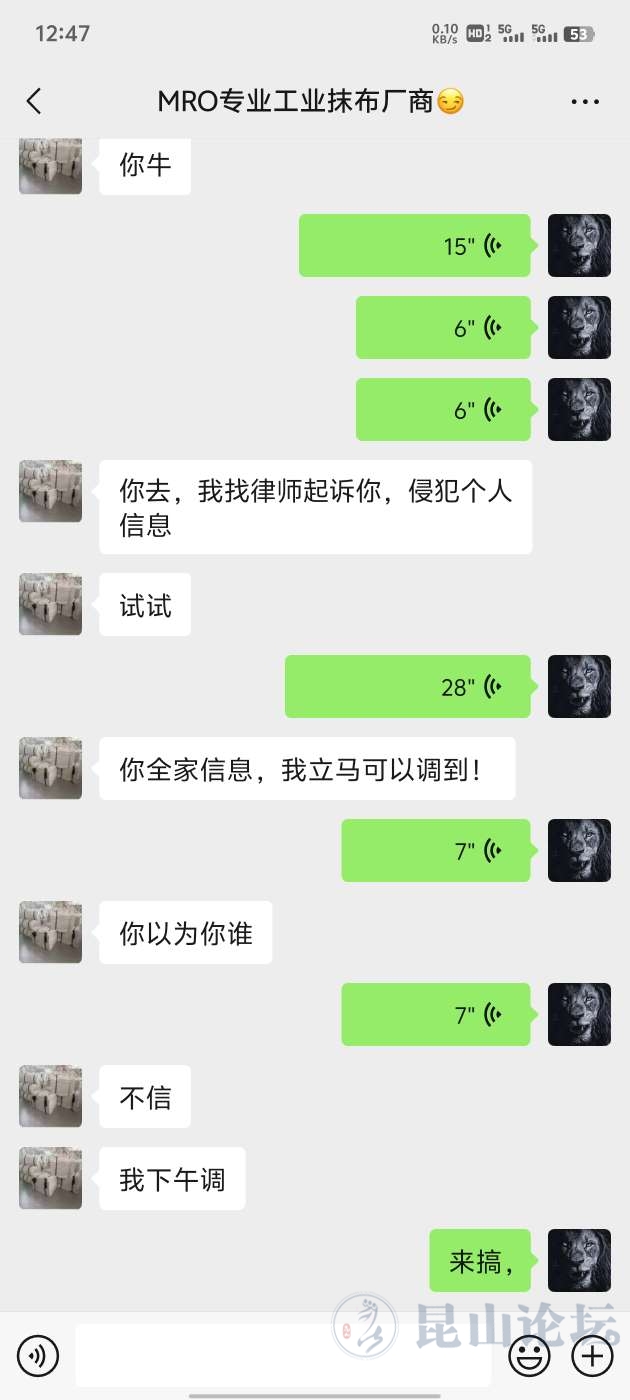The image size is (630, 1400).
Task: Open my lion avatar next to 来搞
Action: [579, 1260]
